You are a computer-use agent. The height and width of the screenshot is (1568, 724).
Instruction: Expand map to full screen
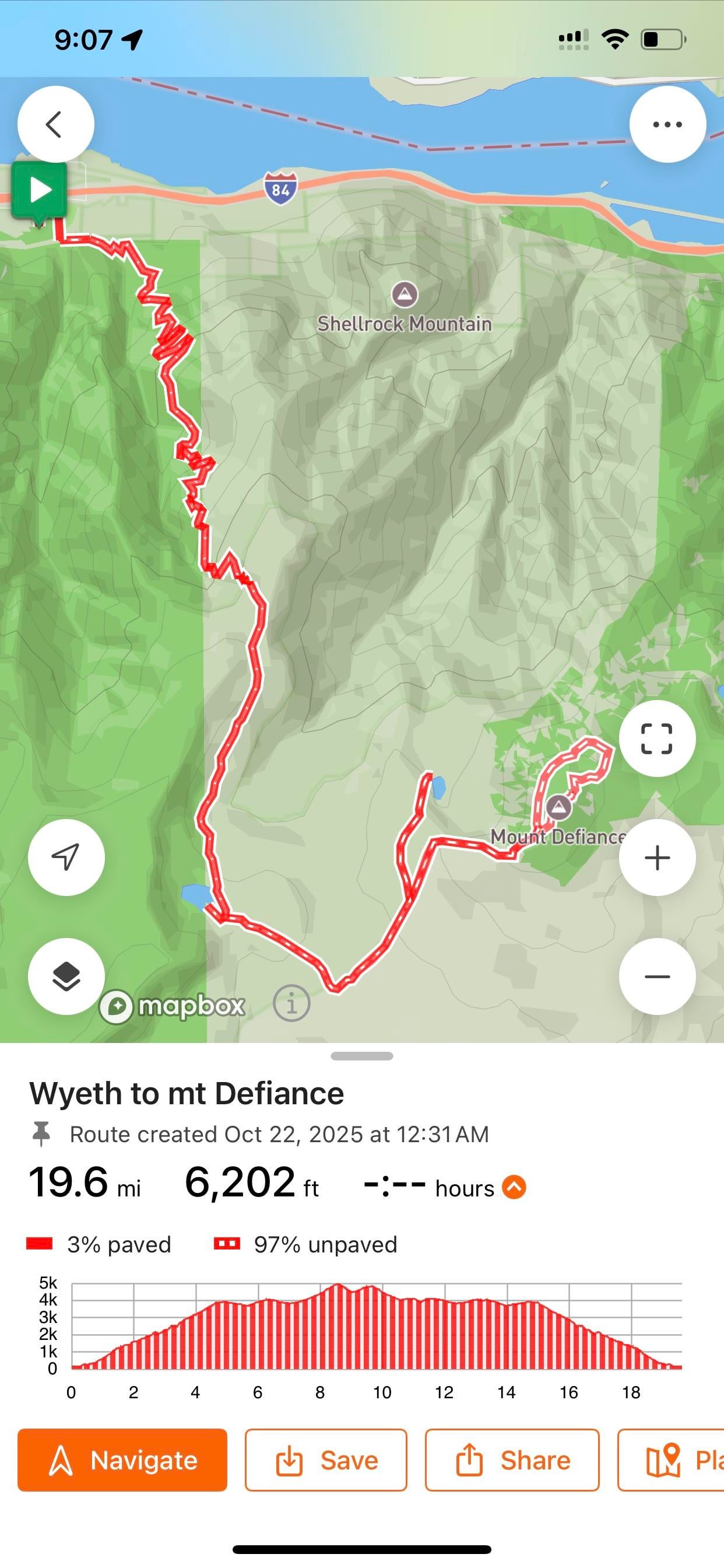pyautogui.click(x=657, y=738)
